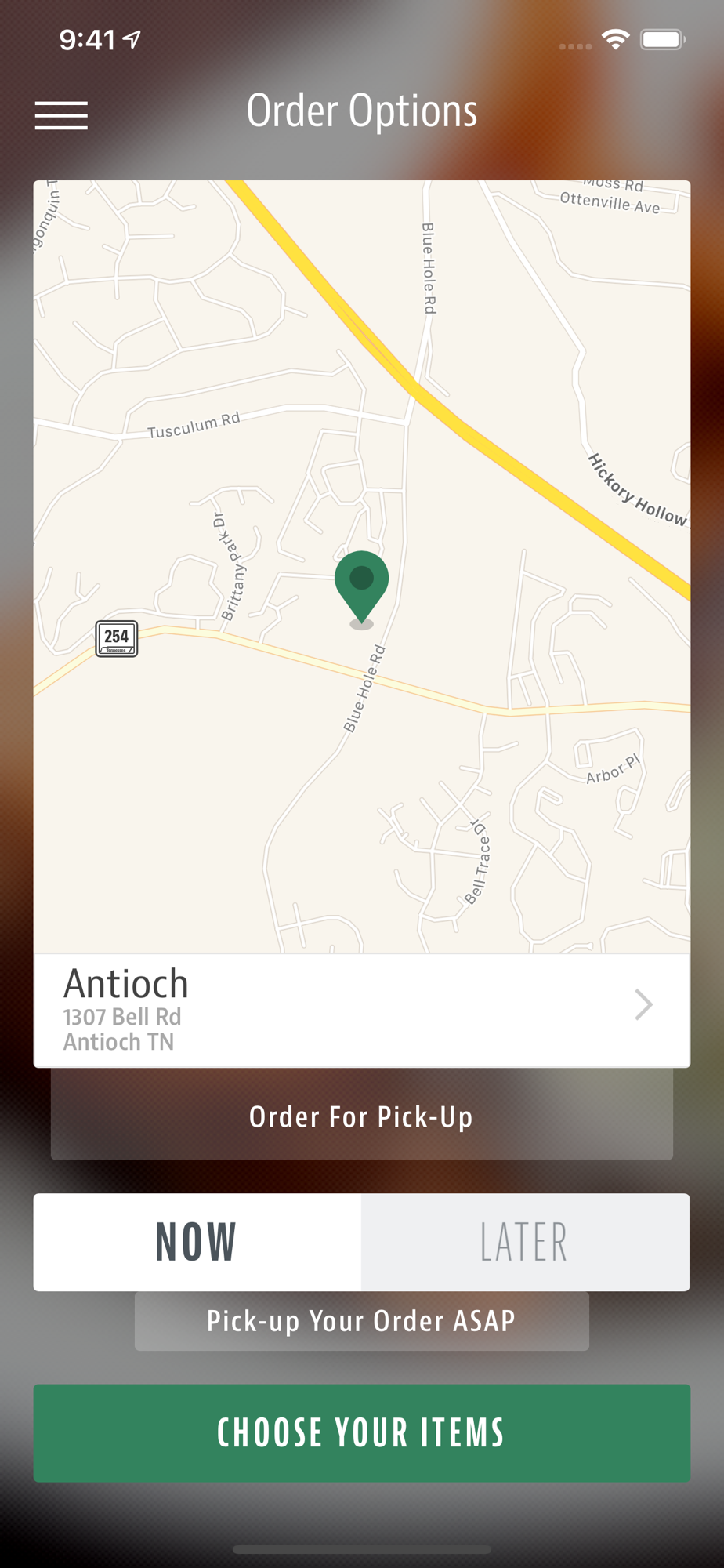
Task: Tap the Choose Your Items button
Action: (362, 1432)
